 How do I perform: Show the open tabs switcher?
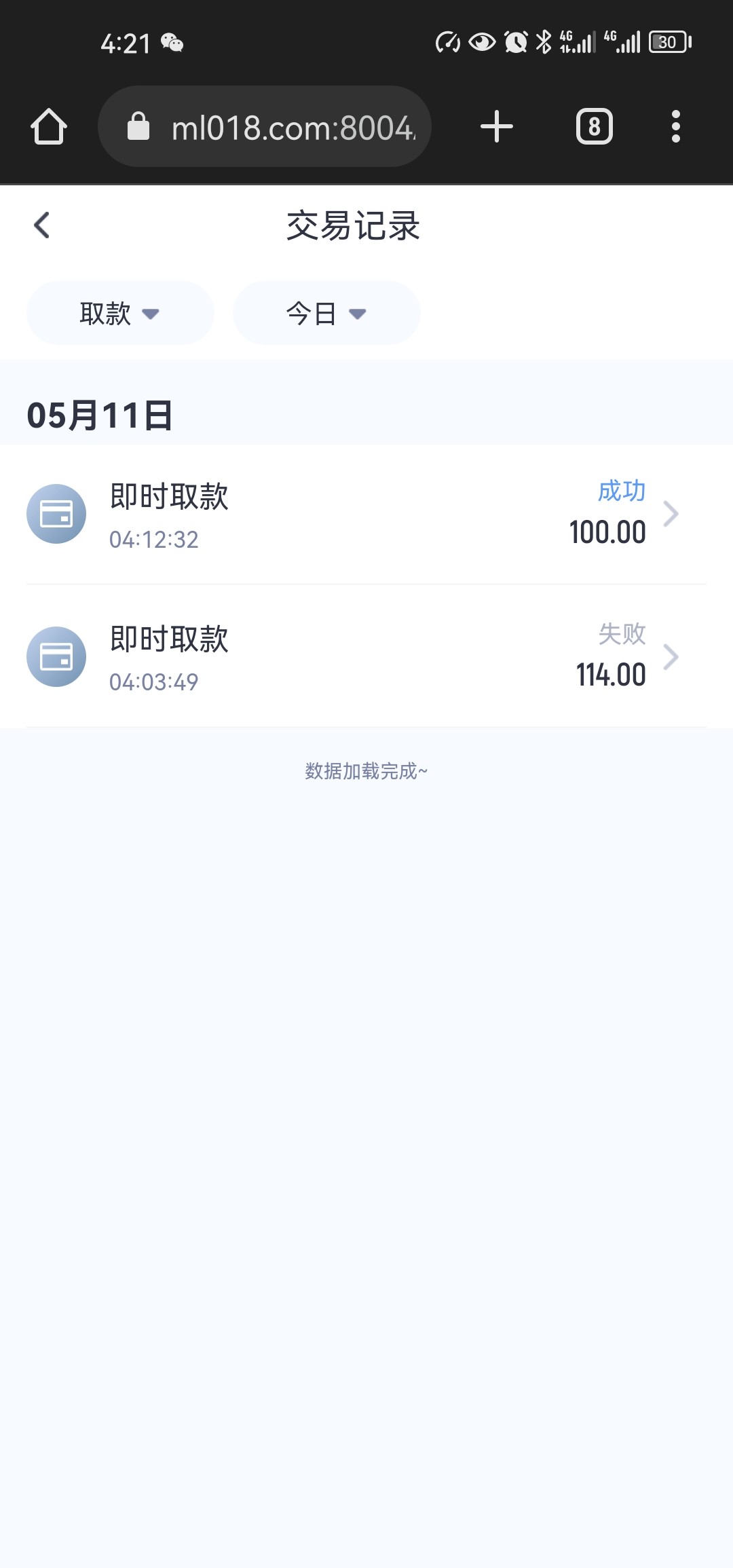coord(595,127)
